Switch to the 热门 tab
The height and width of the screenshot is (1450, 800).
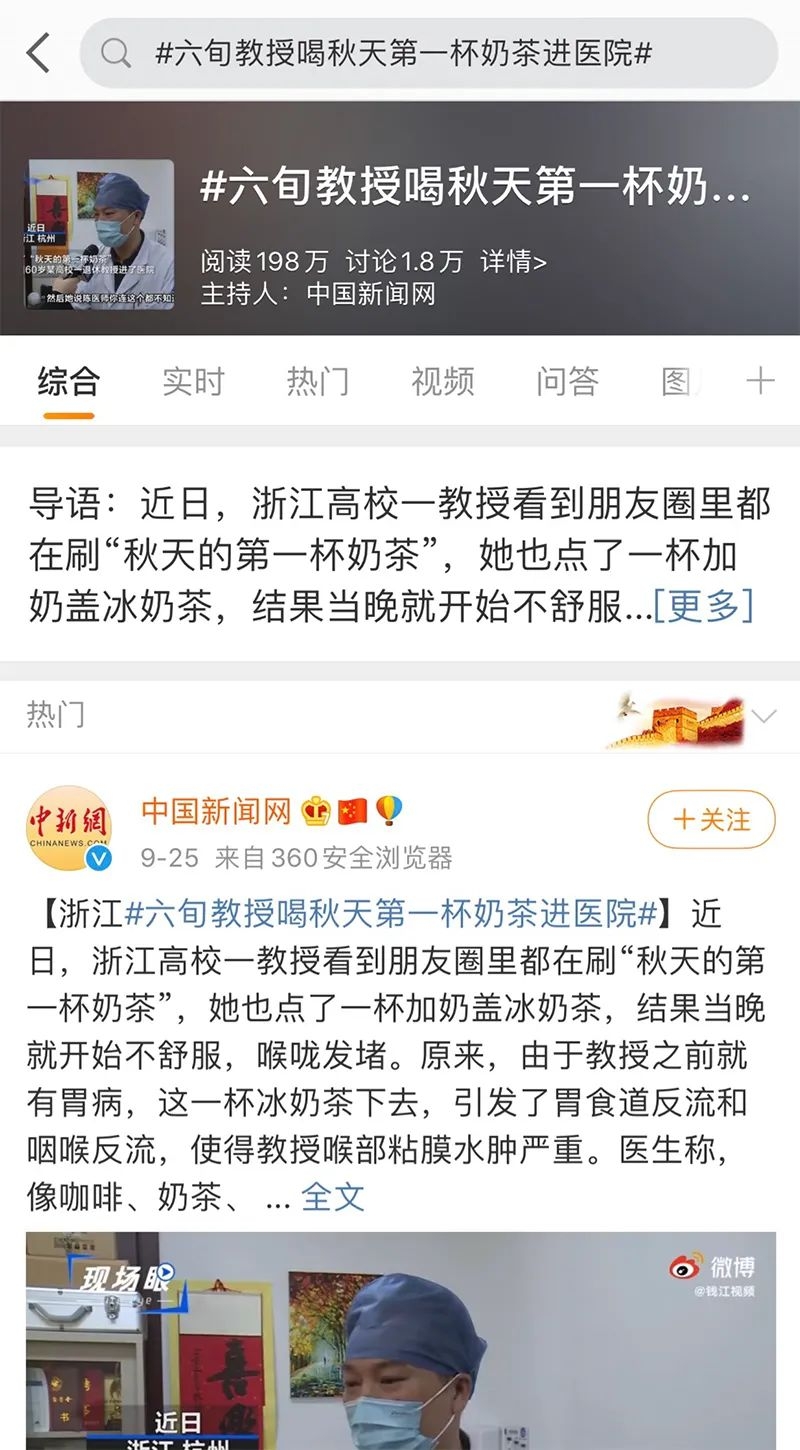pyautogui.click(x=318, y=381)
